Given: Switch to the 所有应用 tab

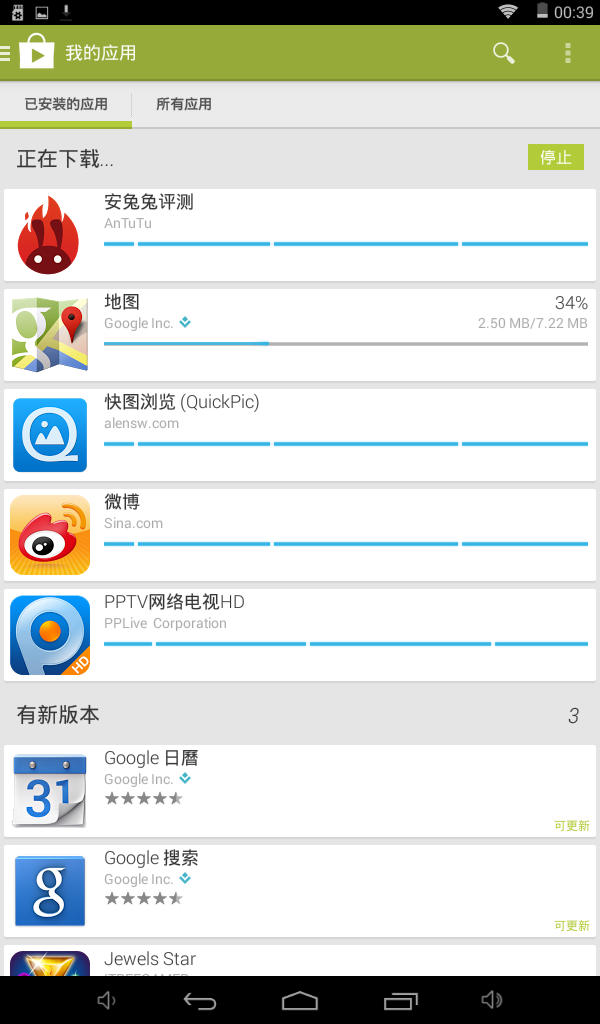Looking at the screenshot, I should click(184, 104).
